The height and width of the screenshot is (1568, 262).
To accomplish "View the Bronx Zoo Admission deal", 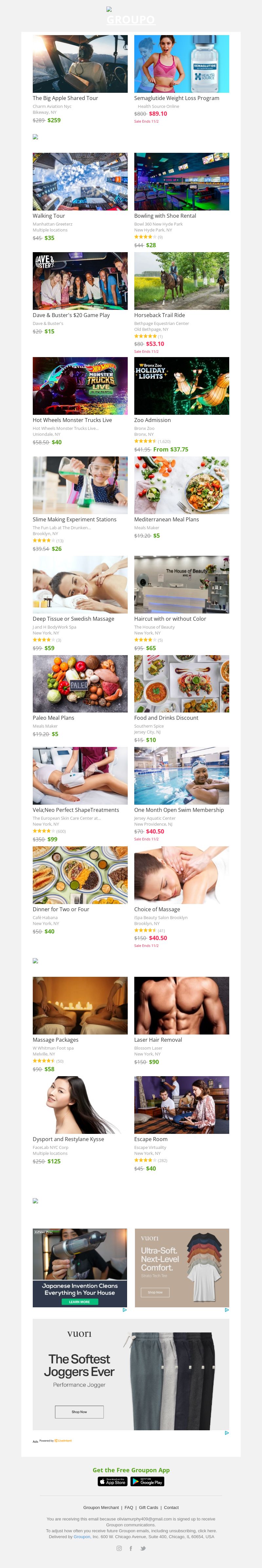I will (x=181, y=386).
